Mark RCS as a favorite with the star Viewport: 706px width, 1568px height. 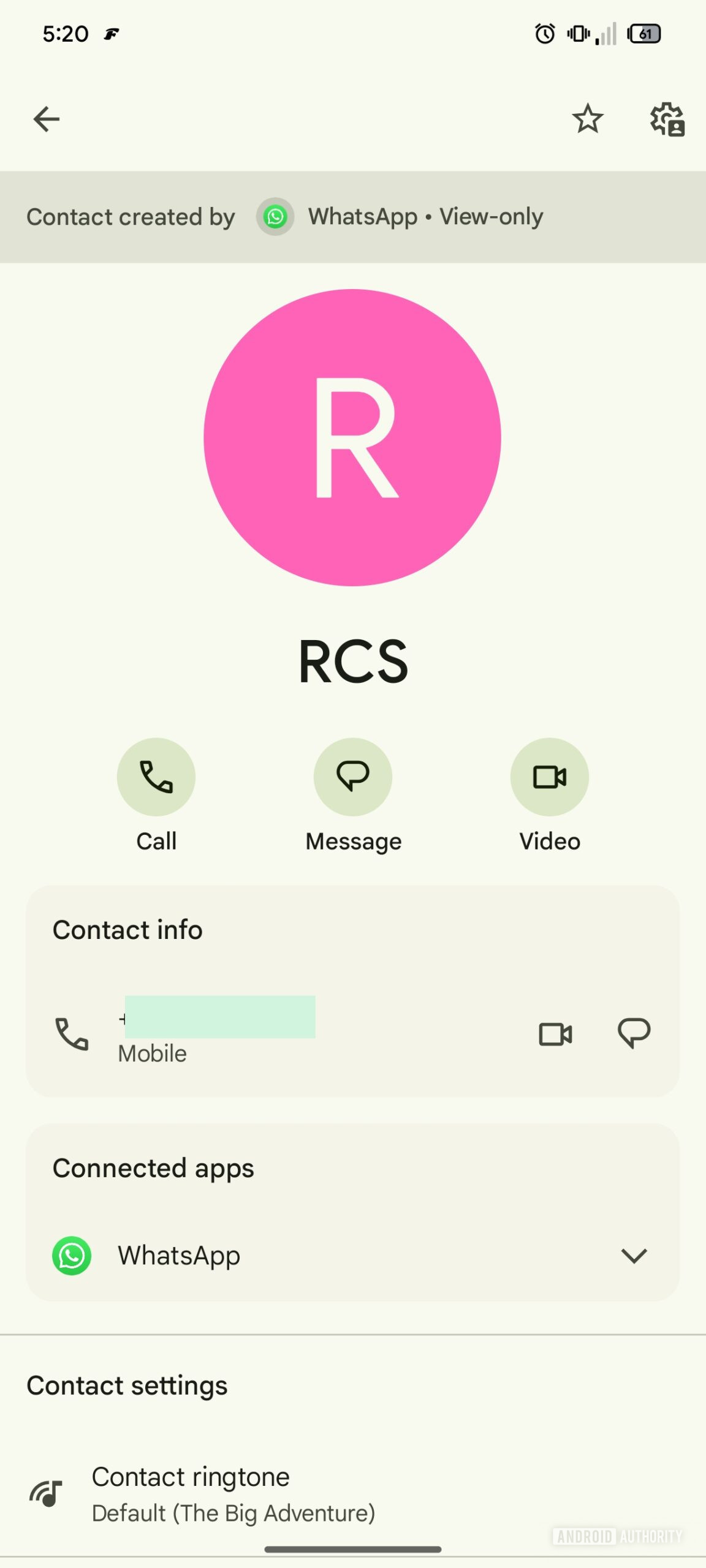tap(588, 119)
